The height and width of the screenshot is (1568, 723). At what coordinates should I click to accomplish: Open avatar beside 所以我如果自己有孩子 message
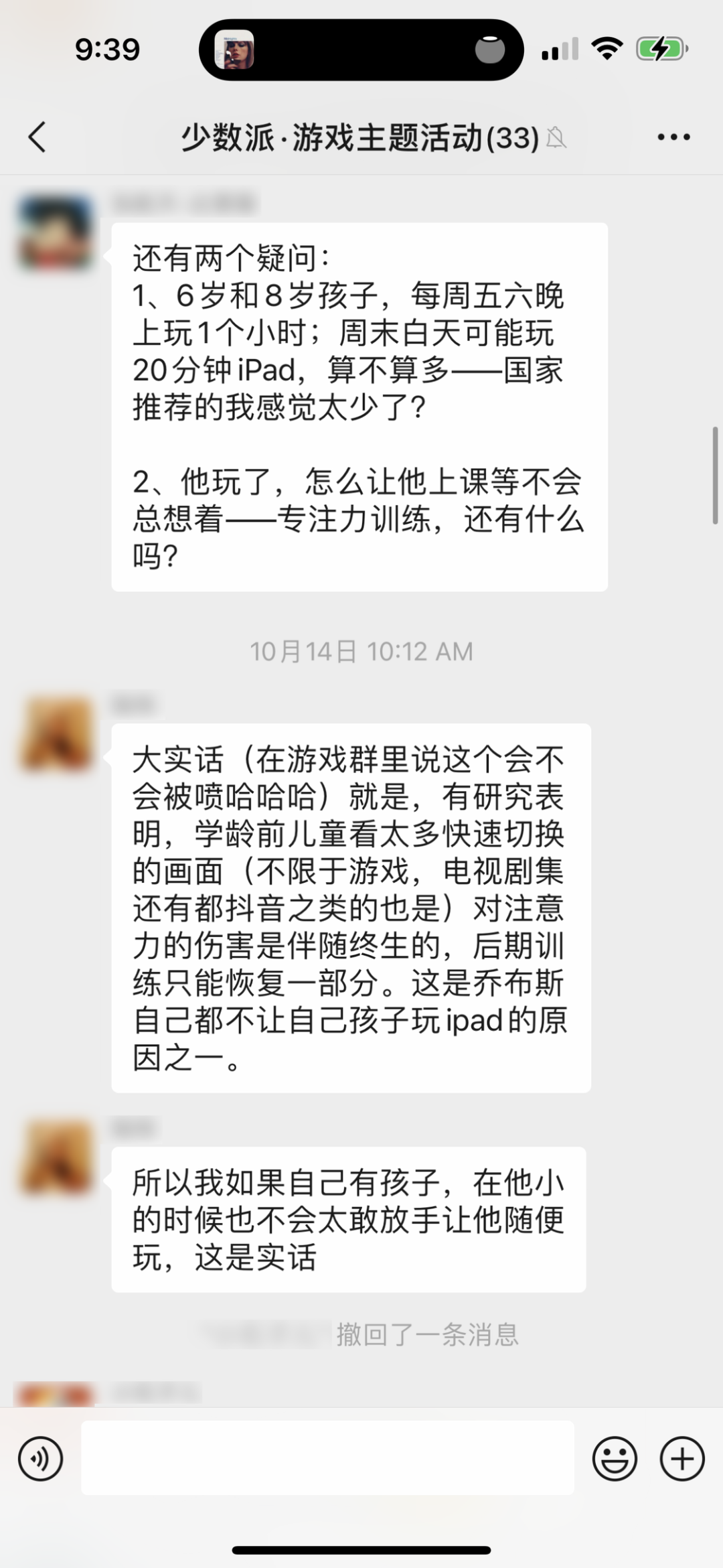[56, 1157]
